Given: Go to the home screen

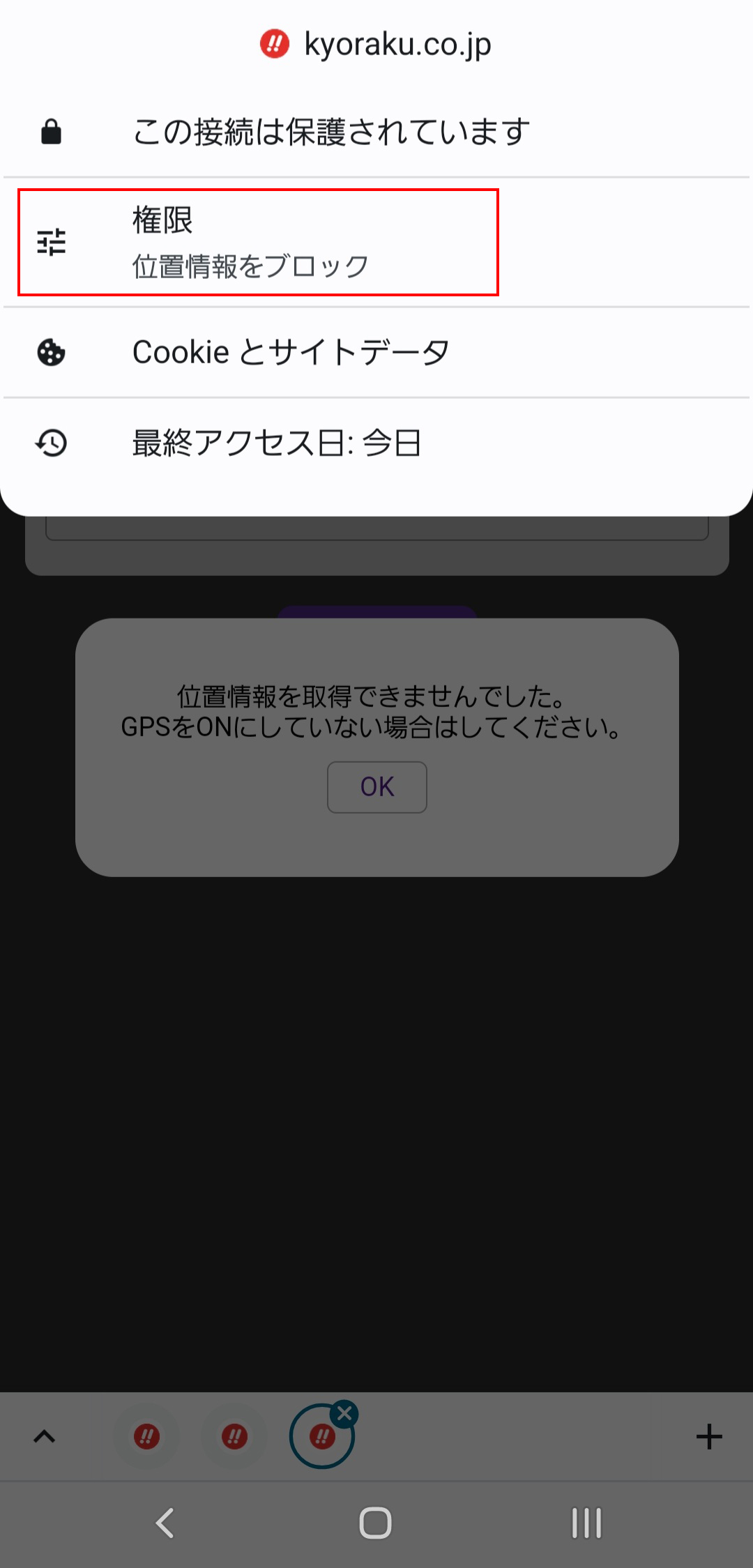Looking at the screenshot, I should pyautogui.click(x=375, y=1523).
